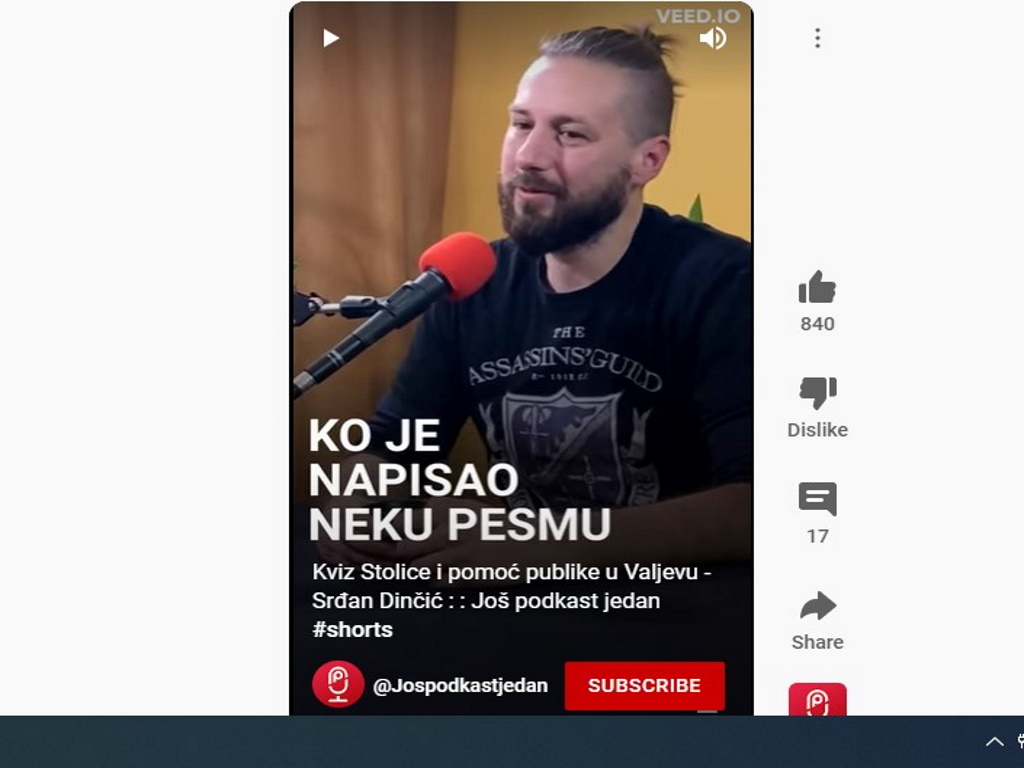
Task: Play the Shorts video
Action: [x=331, y=38]
